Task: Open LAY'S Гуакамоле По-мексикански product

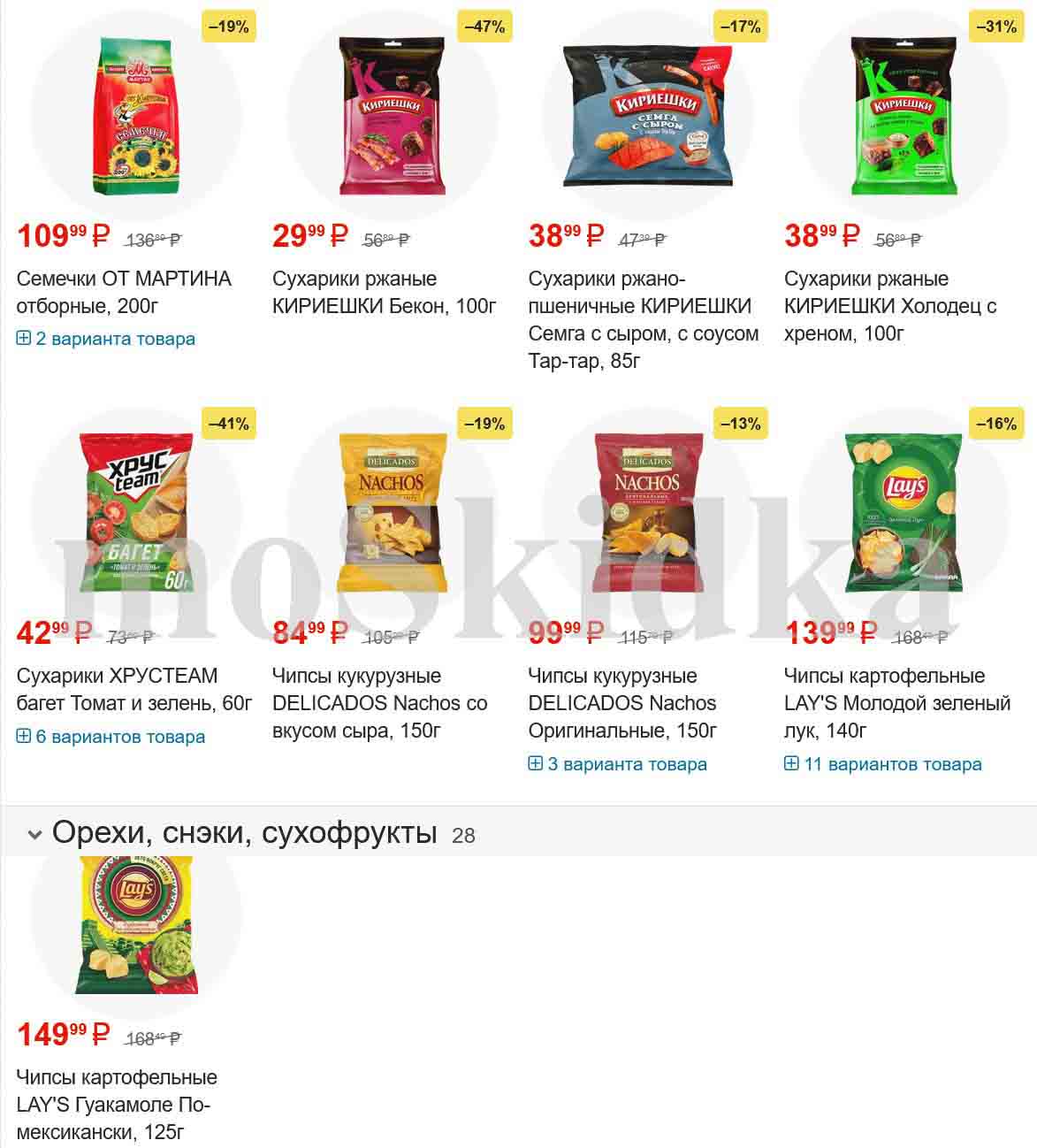Action: coord(117,1104)
